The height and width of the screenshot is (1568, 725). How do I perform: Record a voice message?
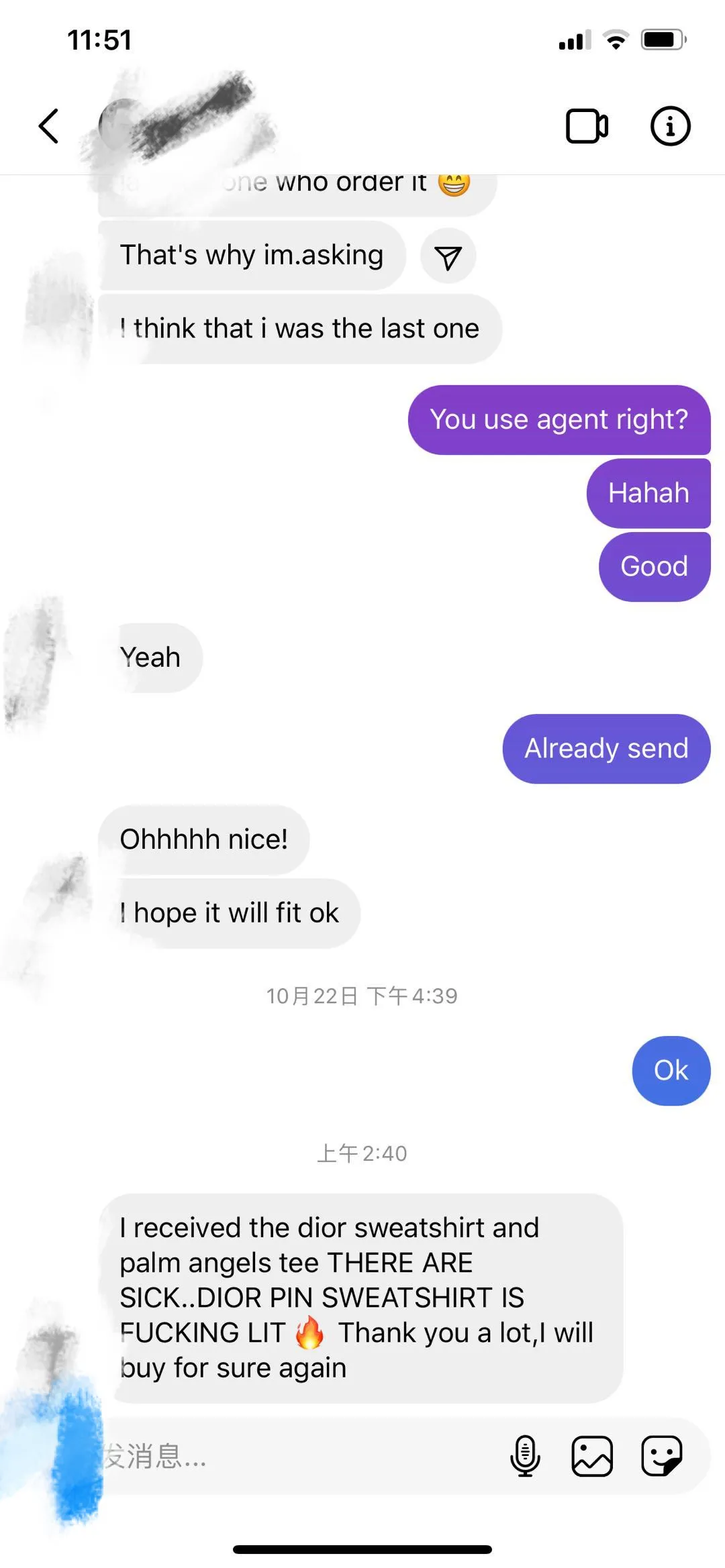525,1455
